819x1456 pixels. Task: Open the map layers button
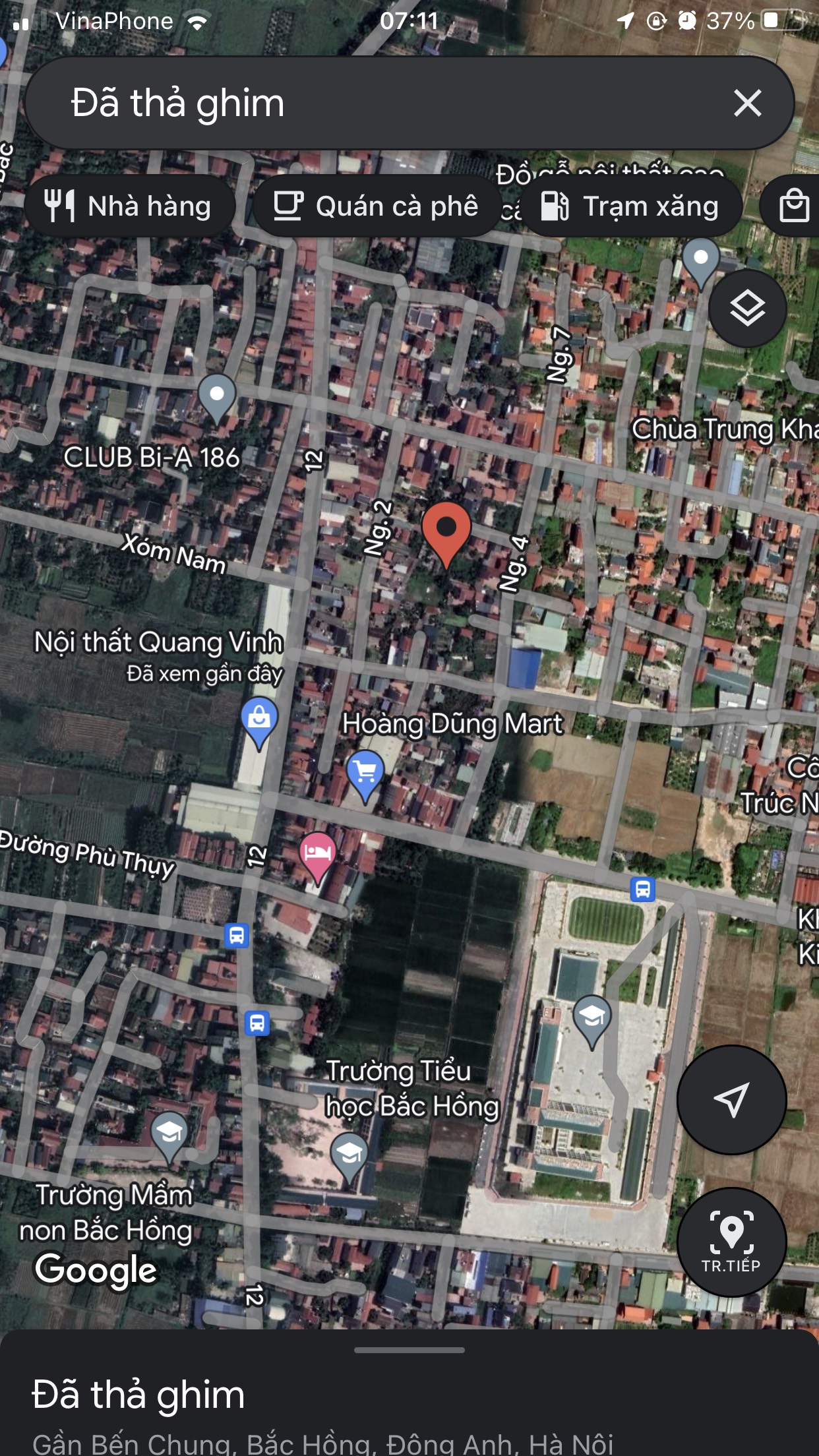pyautogui.click(x=747, y=309)
